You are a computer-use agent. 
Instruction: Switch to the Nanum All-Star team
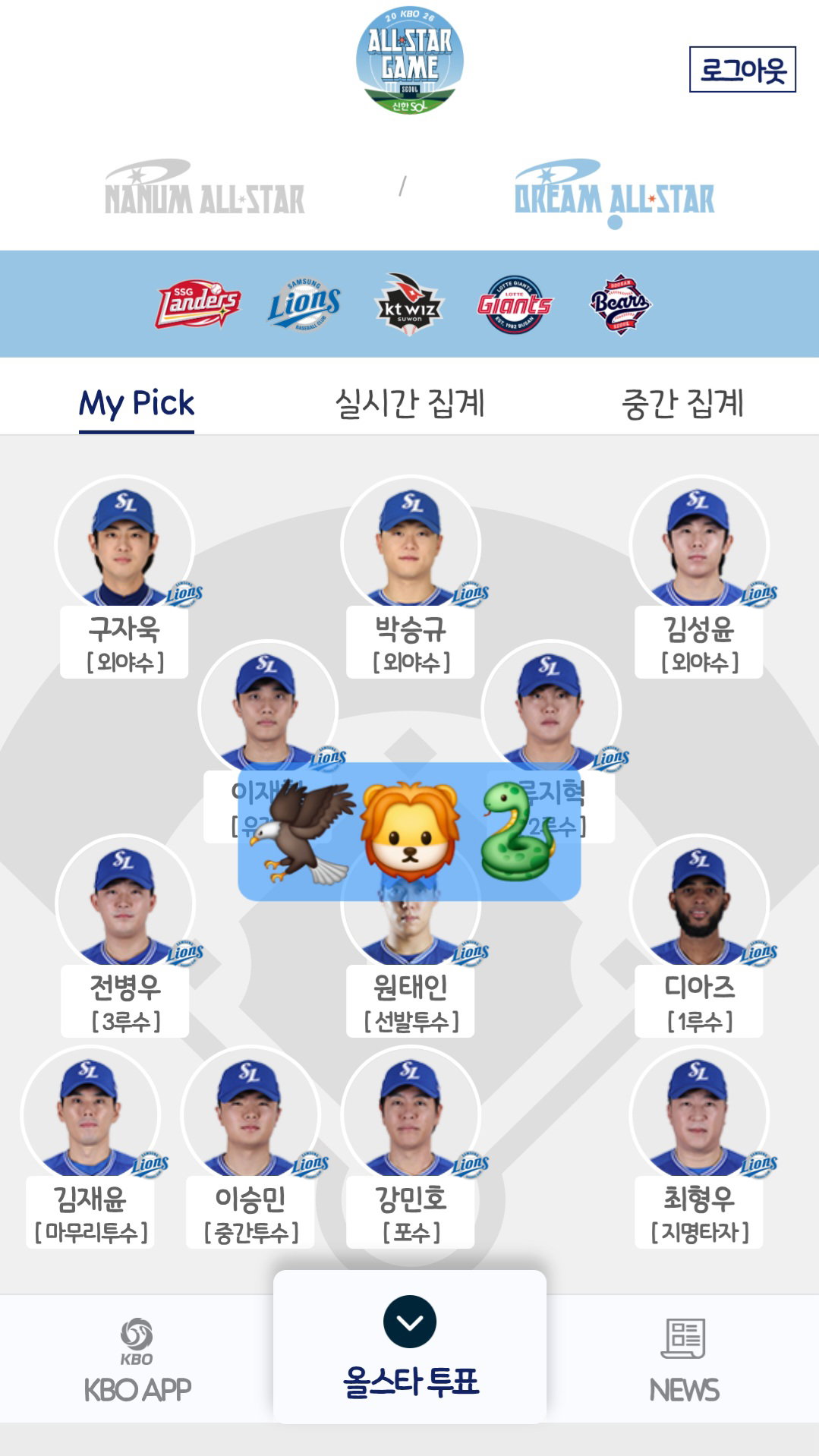point(205,188)
